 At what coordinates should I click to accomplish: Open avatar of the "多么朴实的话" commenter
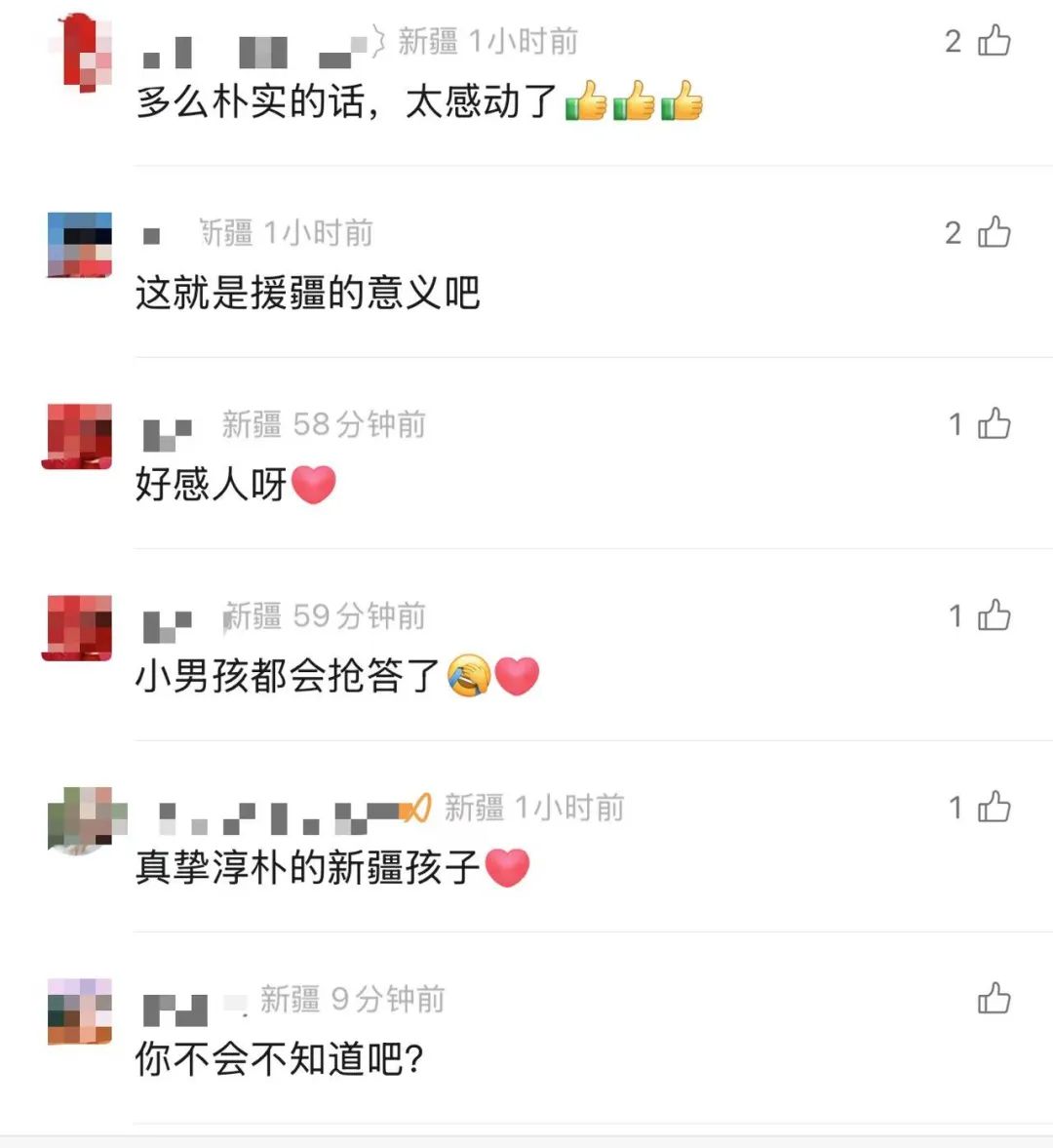tap(82, 51)
